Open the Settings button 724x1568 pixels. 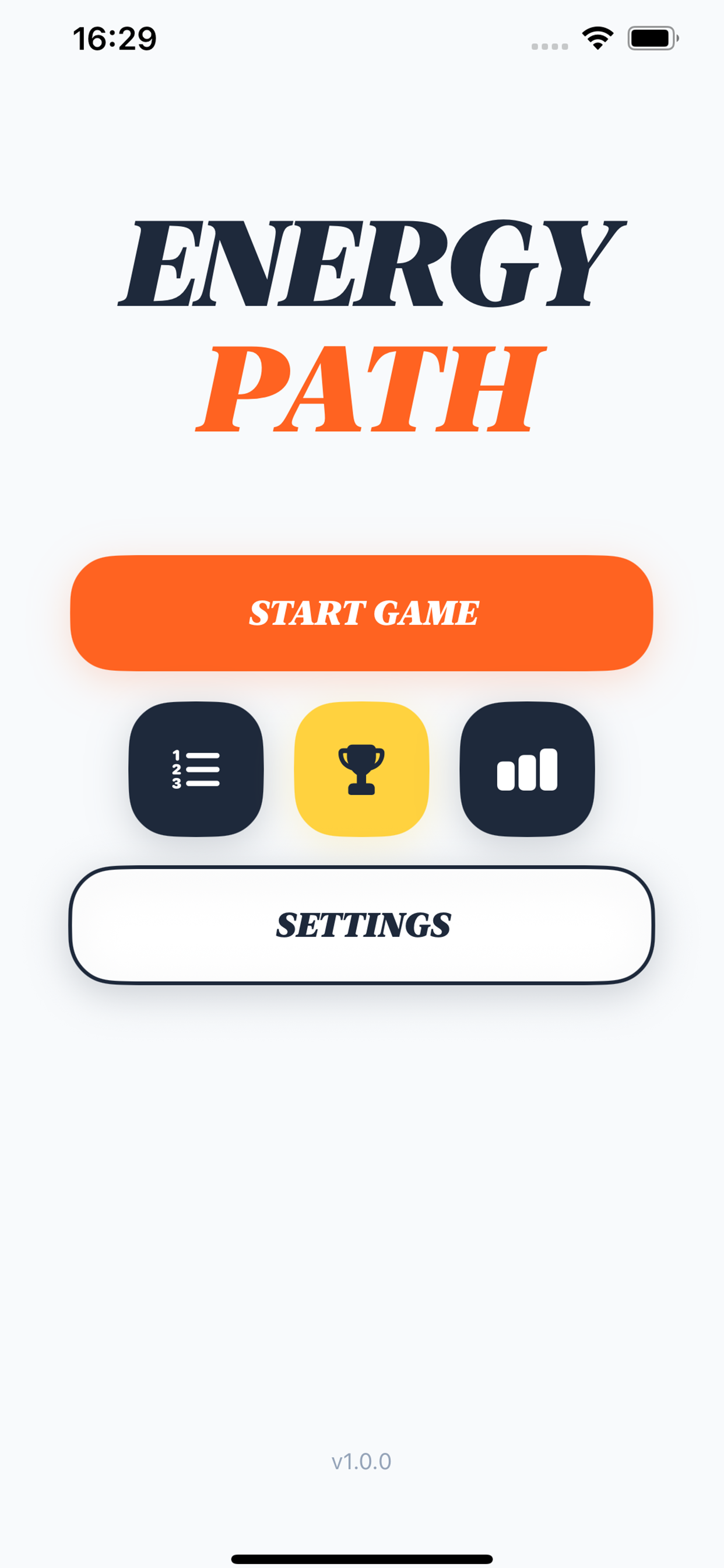361,925
